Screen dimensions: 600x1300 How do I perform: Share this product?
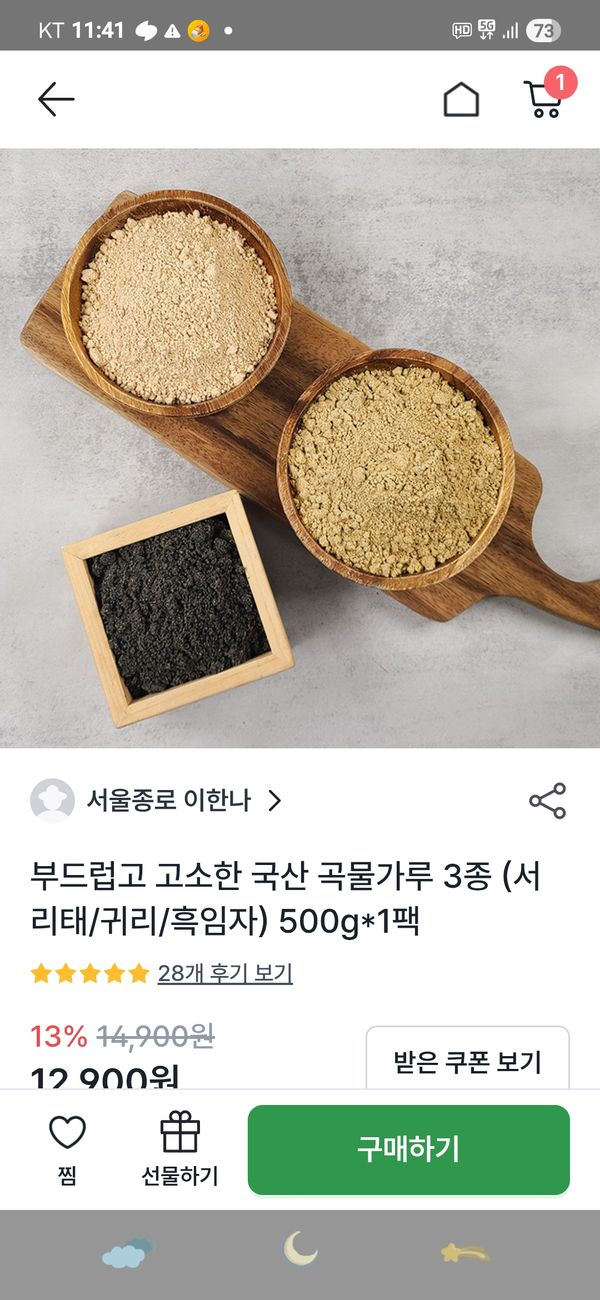click(547, 801)
